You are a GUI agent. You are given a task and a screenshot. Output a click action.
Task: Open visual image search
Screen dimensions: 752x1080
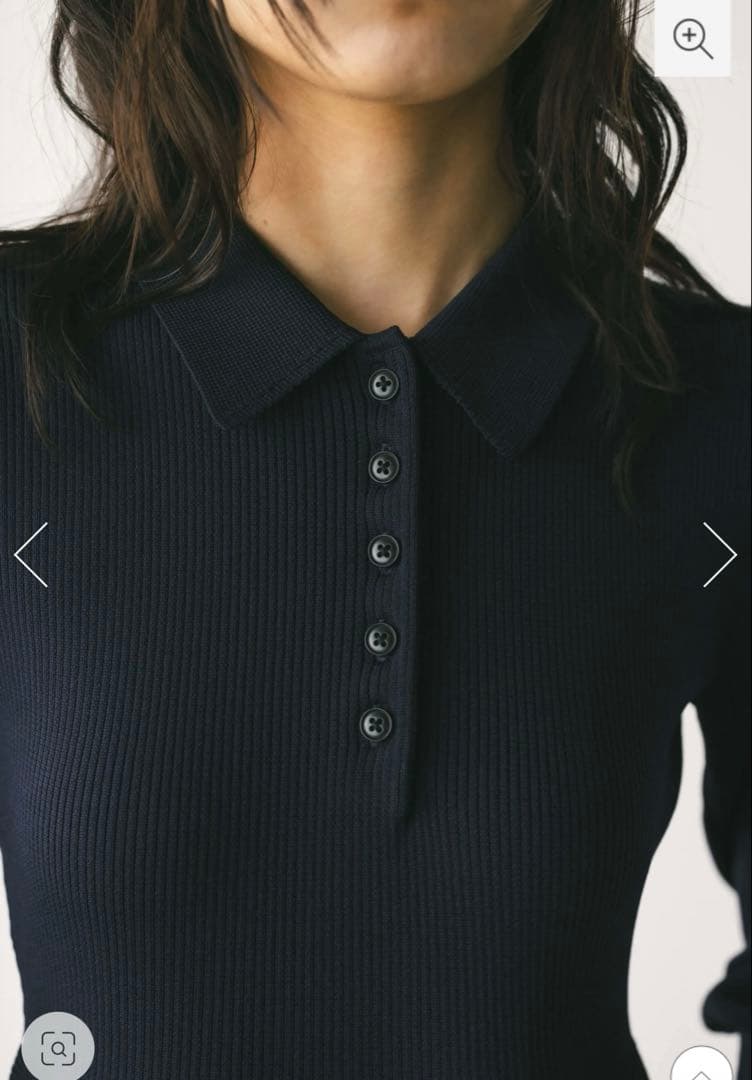click(x=58, y=1048)
